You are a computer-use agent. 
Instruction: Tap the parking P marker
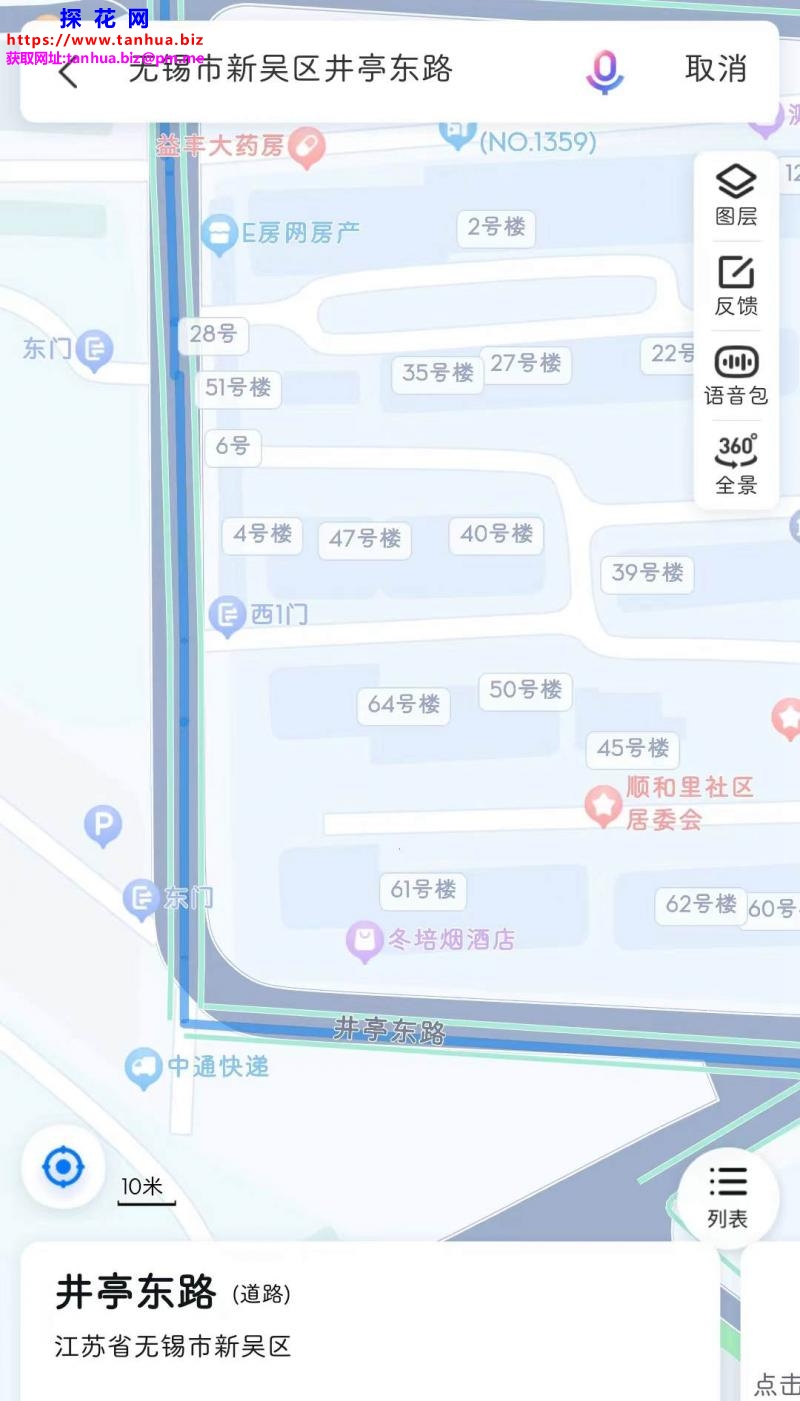coord(102,827)
